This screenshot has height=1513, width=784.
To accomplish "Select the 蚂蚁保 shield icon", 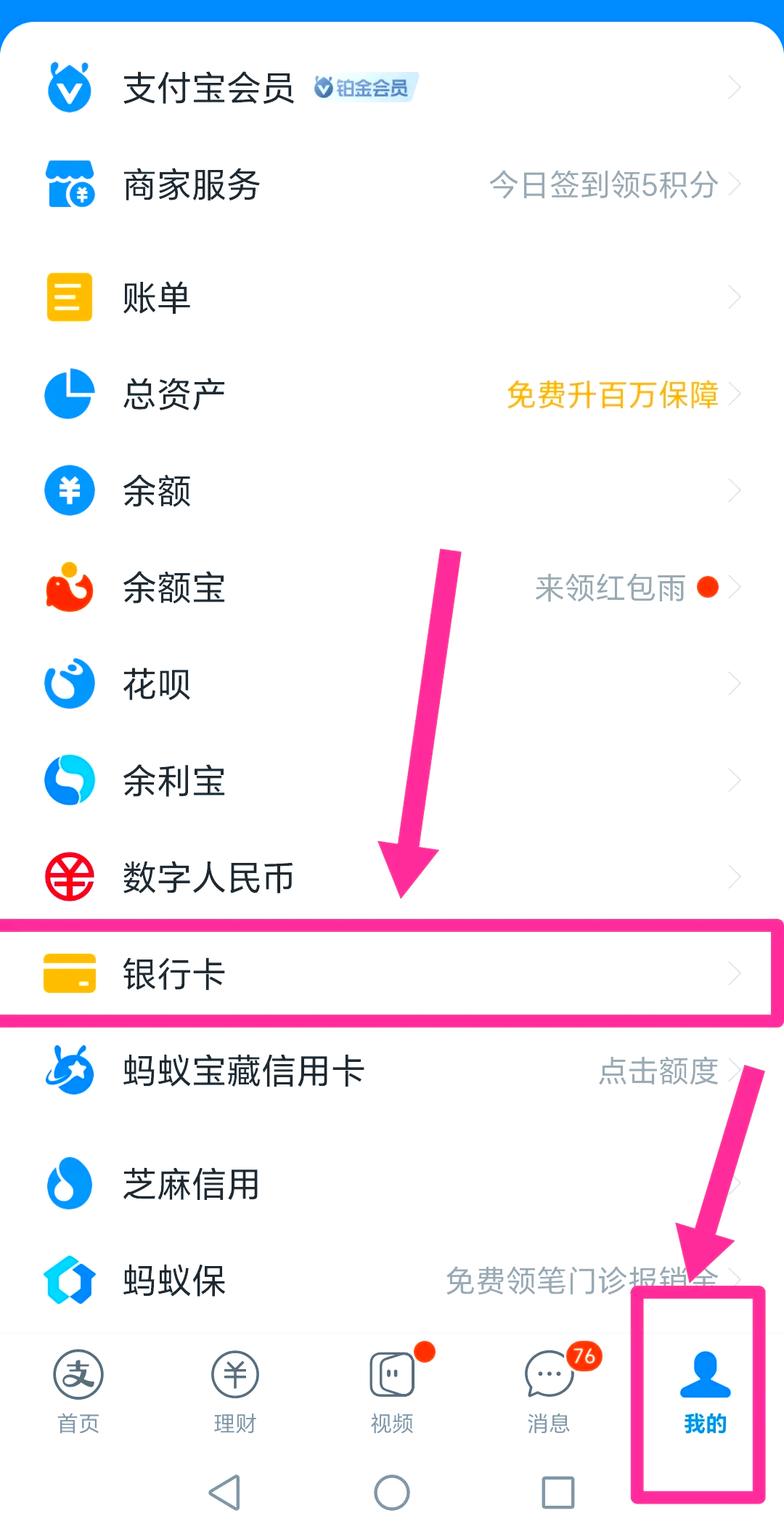I will (69, 1281).
